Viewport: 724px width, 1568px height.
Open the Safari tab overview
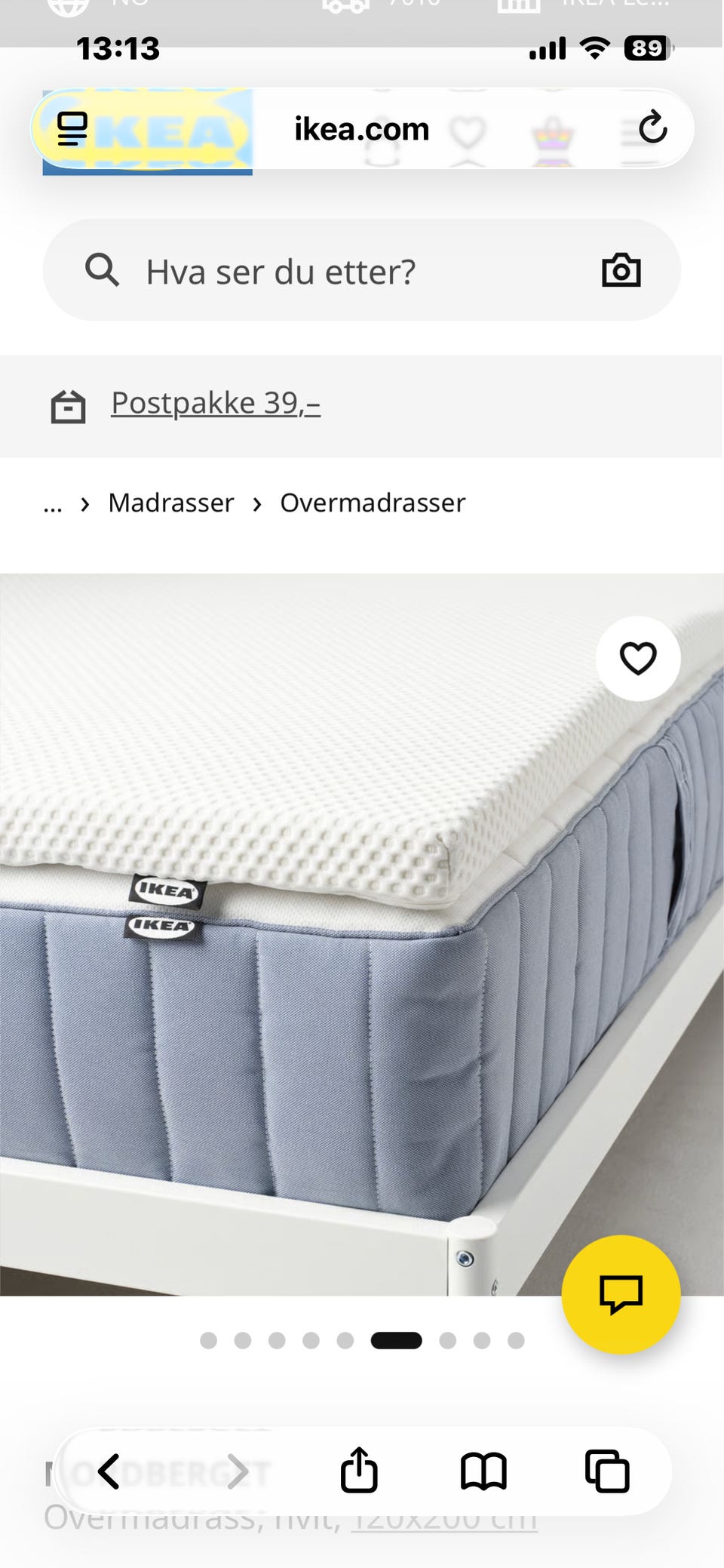607,1470
